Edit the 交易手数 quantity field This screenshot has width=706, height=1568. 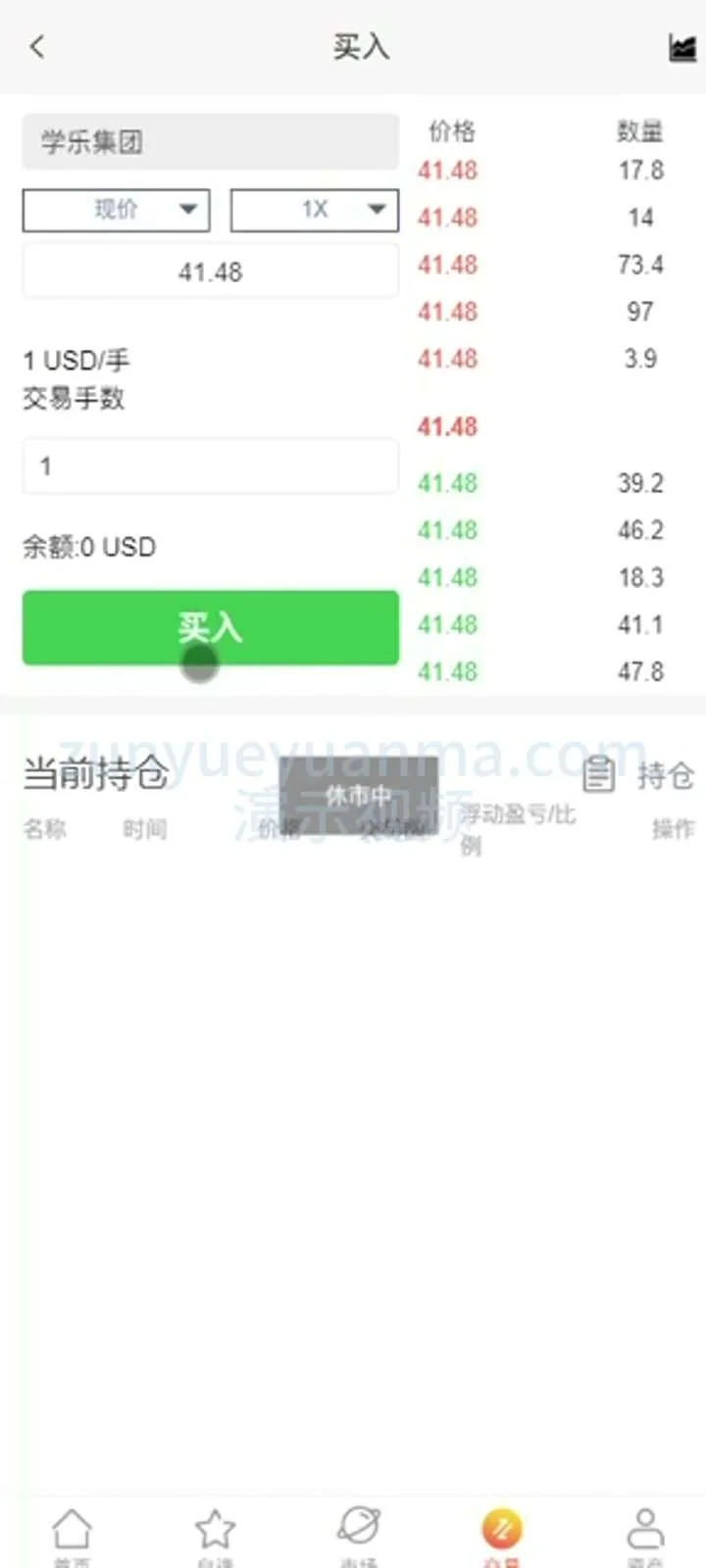coord(210,465)
